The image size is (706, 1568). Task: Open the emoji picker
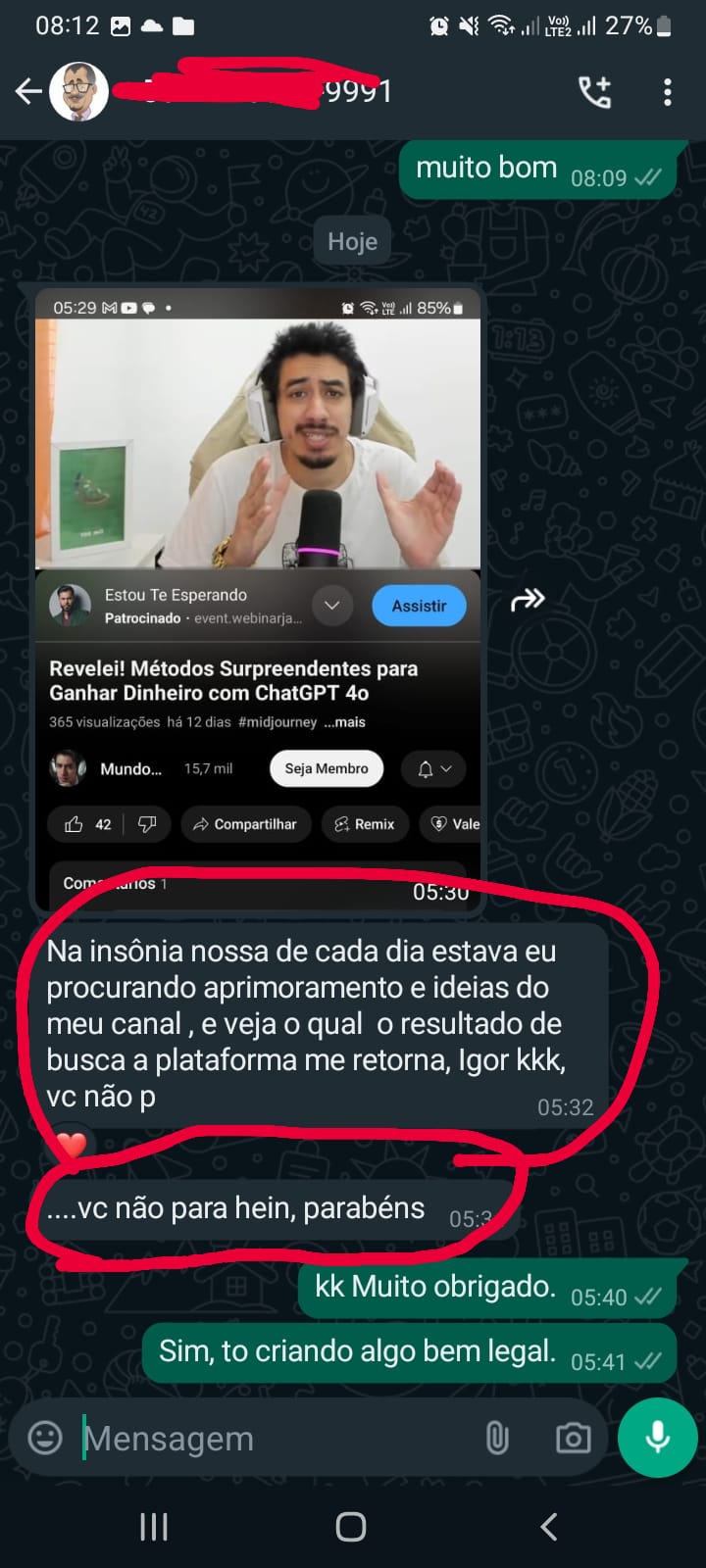45,1438
